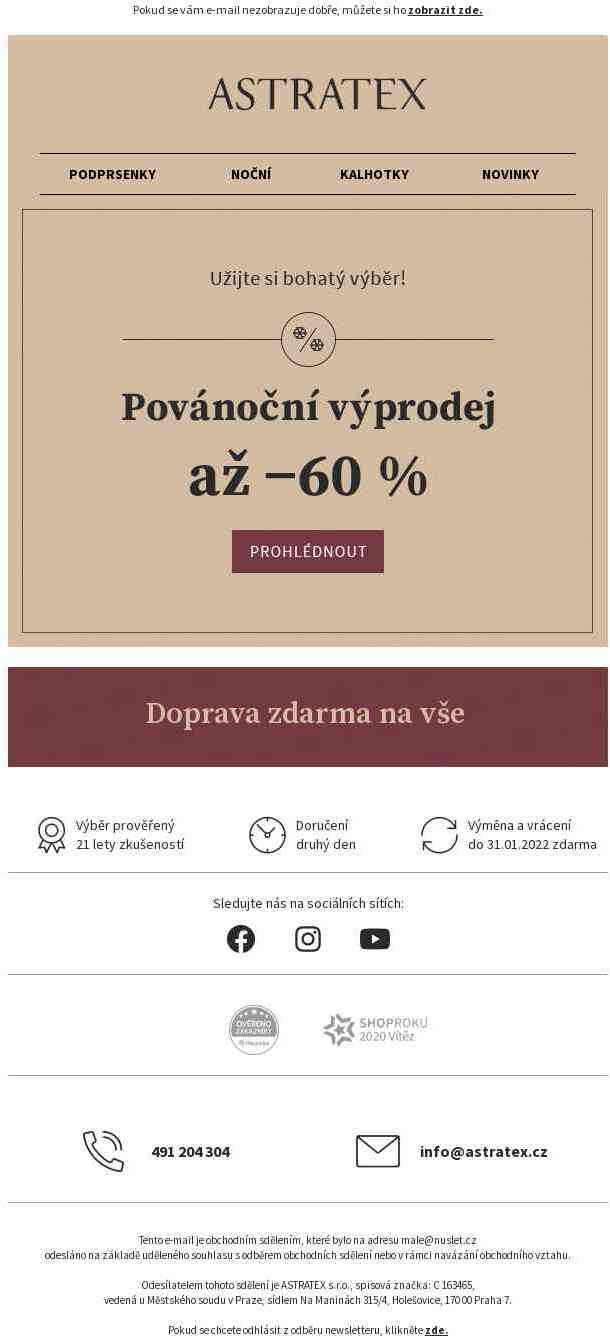610x1336 pixels.
Task: Unsubscribe via the 'zde' link
Action: (436, 1330)
